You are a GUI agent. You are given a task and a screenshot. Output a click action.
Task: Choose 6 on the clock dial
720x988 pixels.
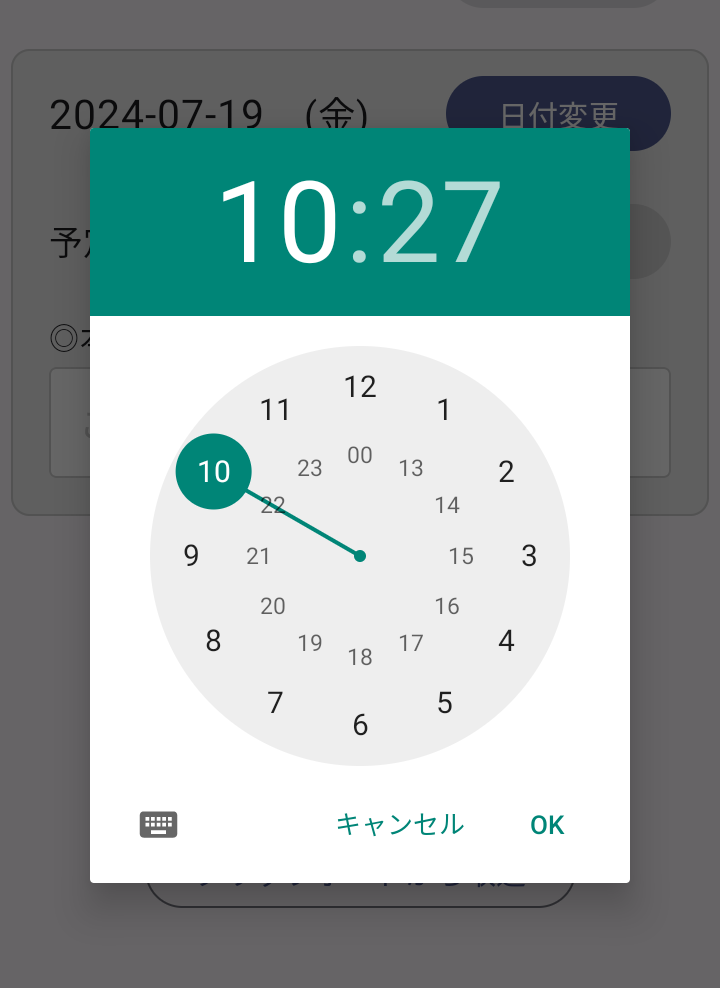[x=360, y=725]
